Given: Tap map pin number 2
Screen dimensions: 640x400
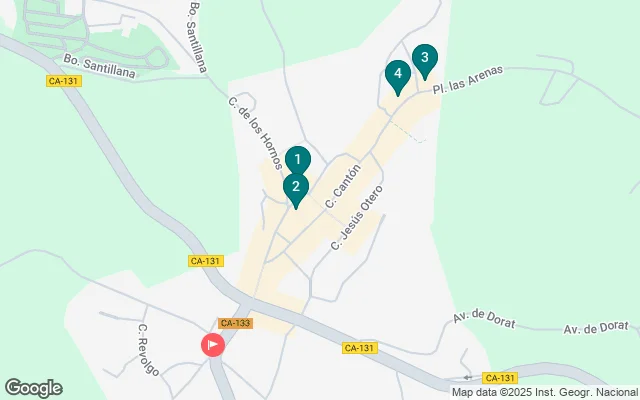Looking at the screenshot, I should pyautogui.click(x=295, y=186).
